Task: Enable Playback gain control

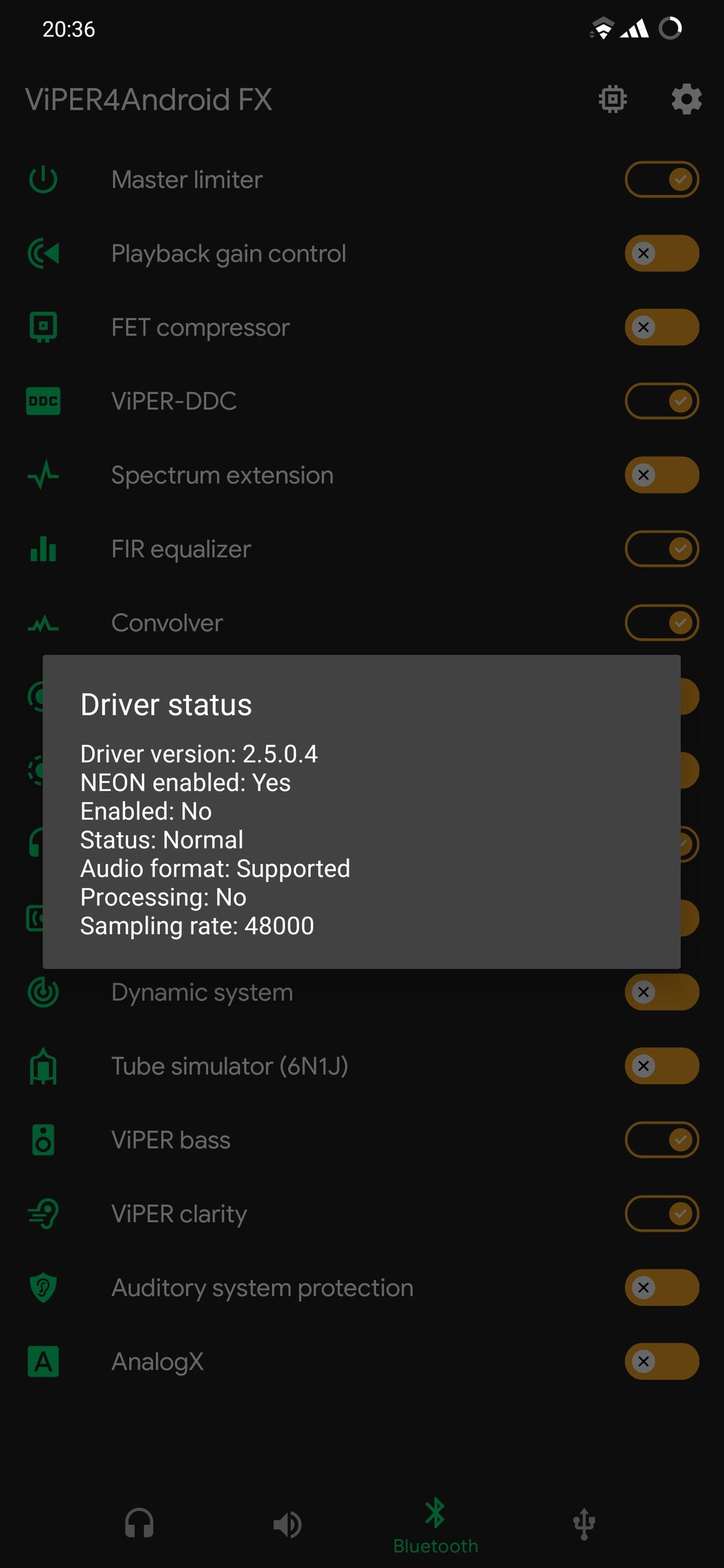Action: click(x=662, y=254)
